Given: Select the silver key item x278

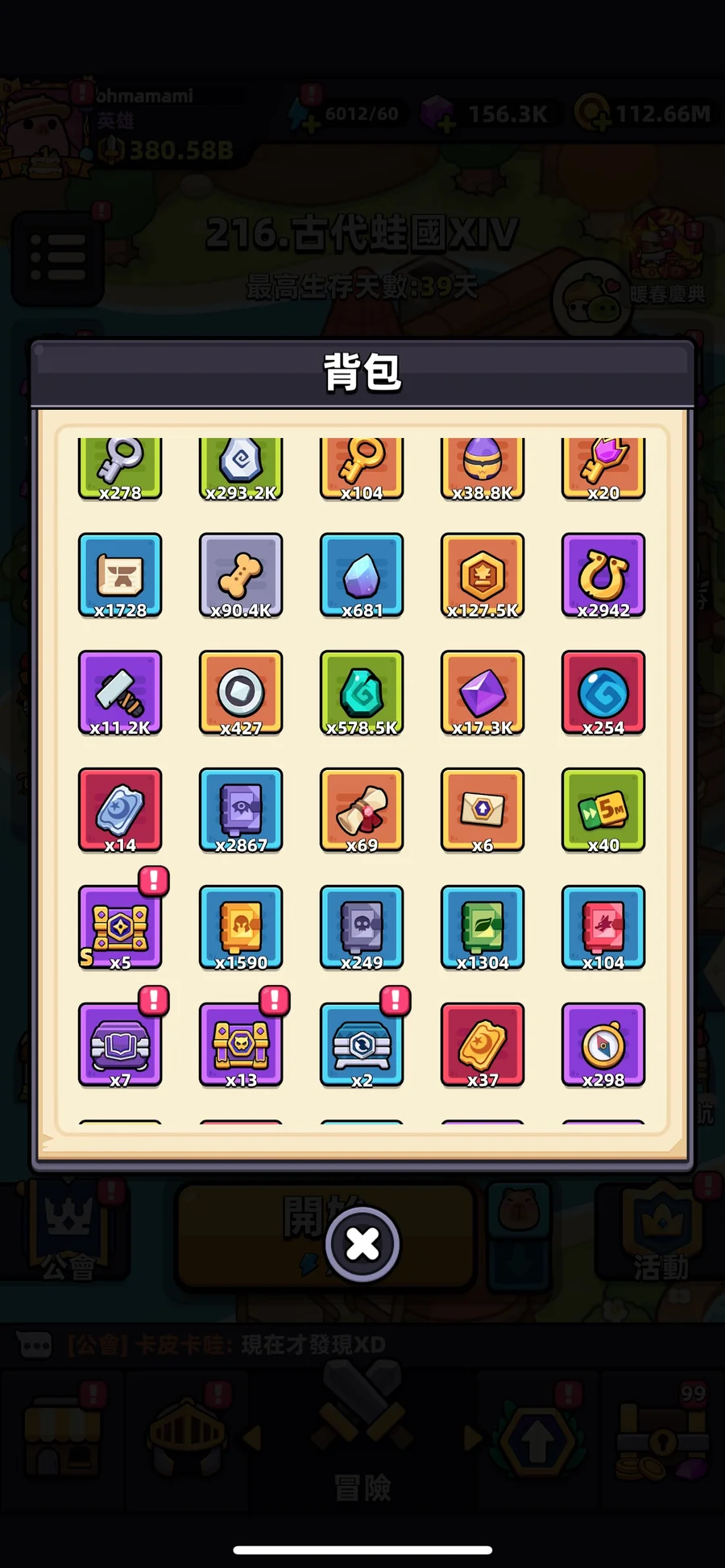Looking at the screenshot, I should click(120, 467).
